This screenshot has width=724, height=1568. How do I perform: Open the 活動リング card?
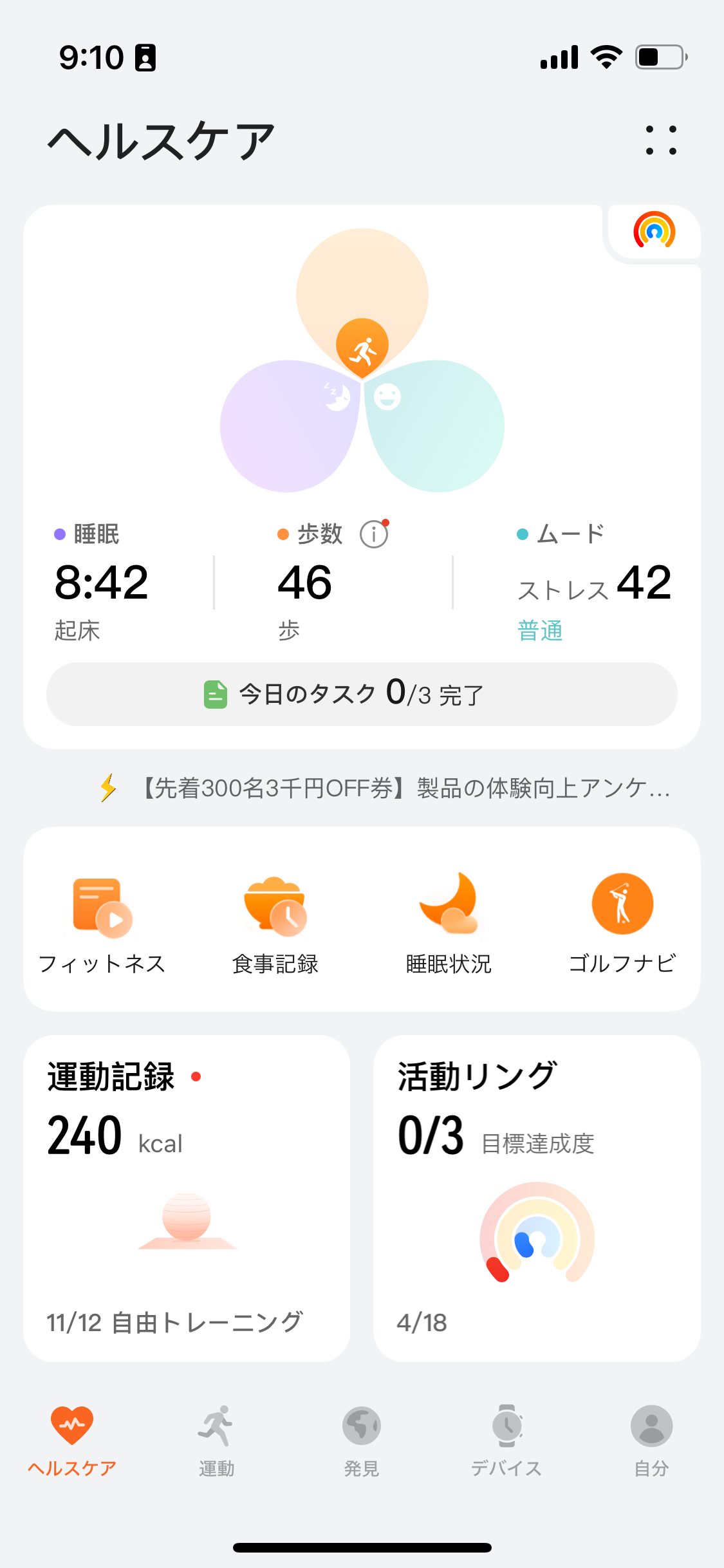537,1198
